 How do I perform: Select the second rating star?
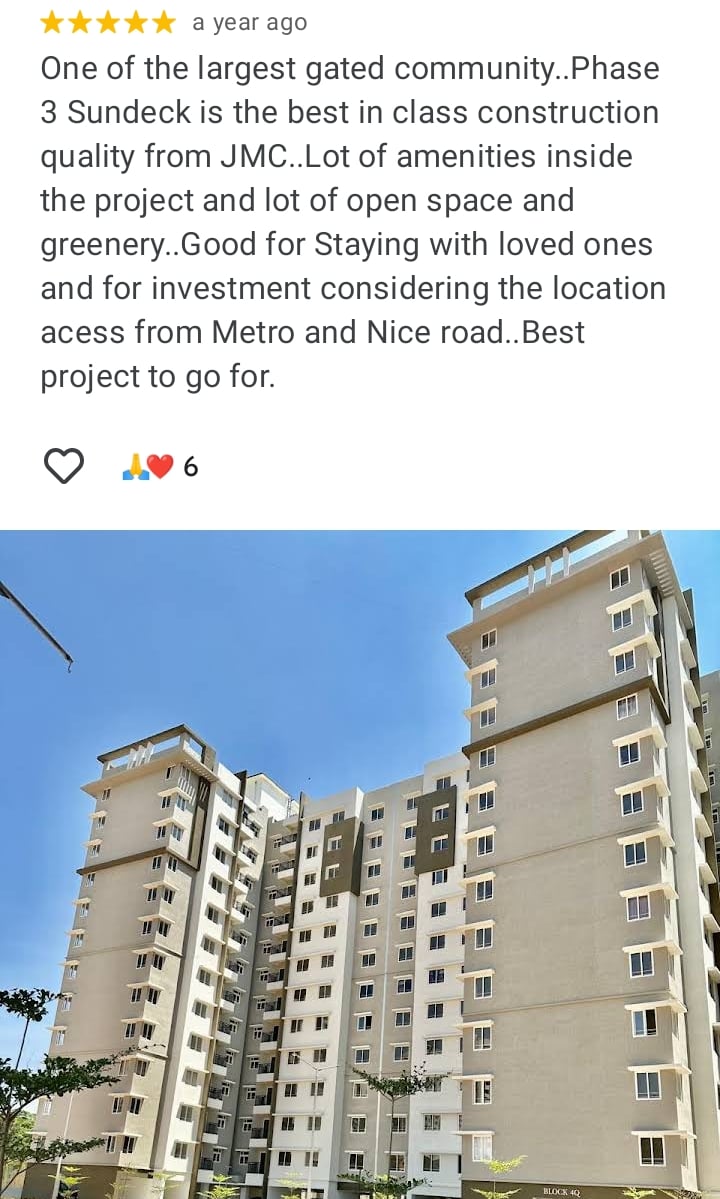click(x=79, y=21)
